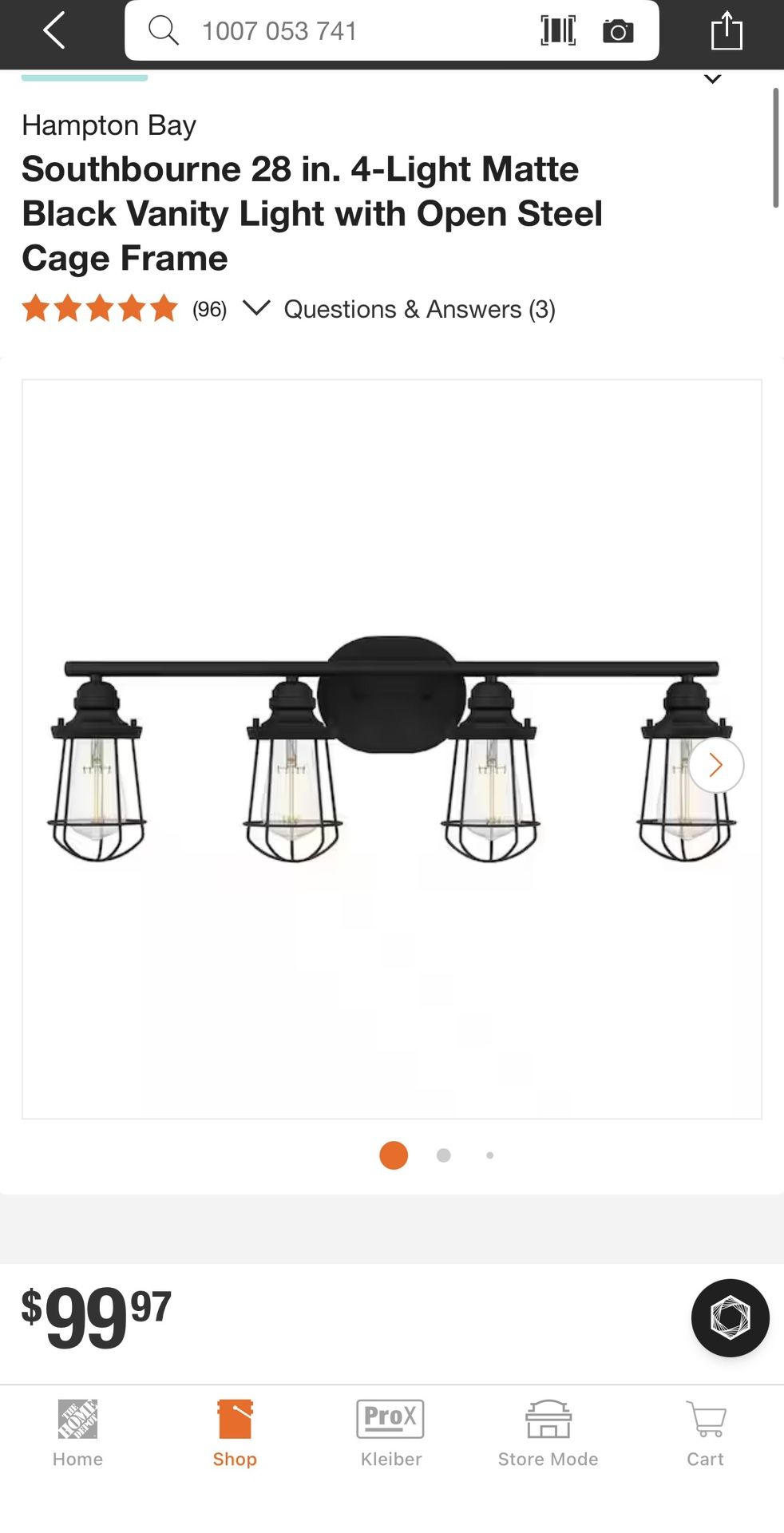
Task: Select the second image carousel dot
Action: point(443,1155)
